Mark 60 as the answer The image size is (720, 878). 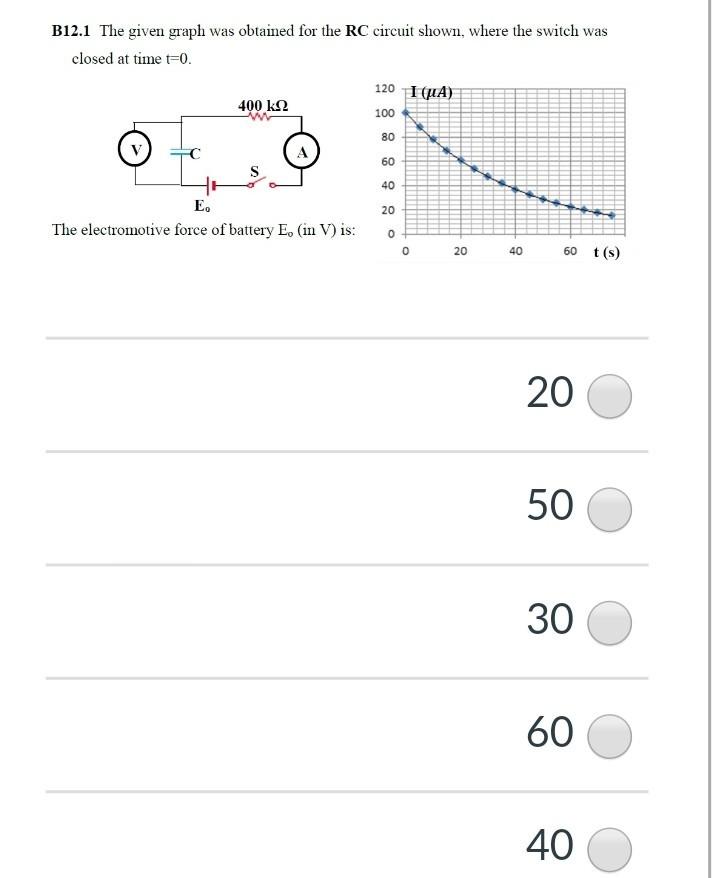pos(609,736)
